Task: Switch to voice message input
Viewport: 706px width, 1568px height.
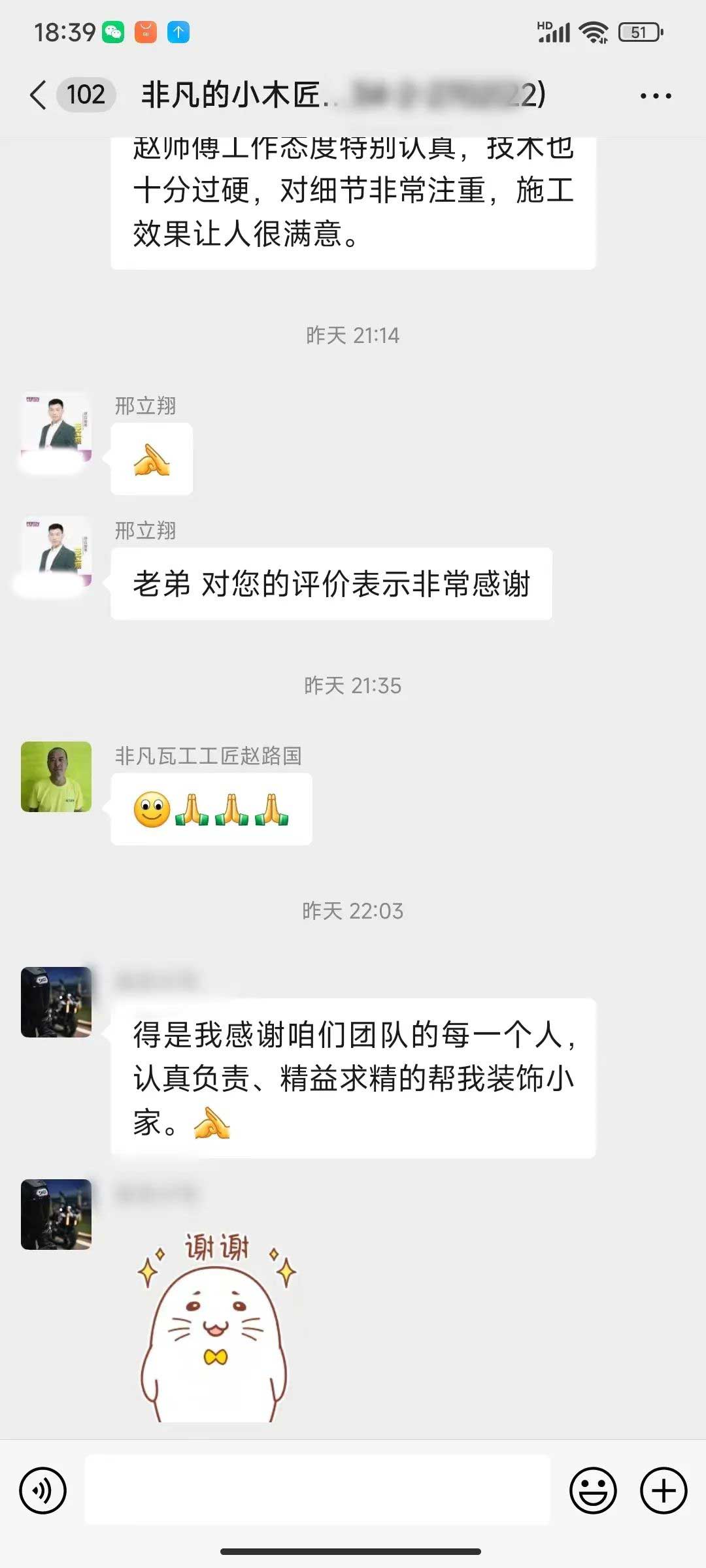Action: pos(43,1490)
